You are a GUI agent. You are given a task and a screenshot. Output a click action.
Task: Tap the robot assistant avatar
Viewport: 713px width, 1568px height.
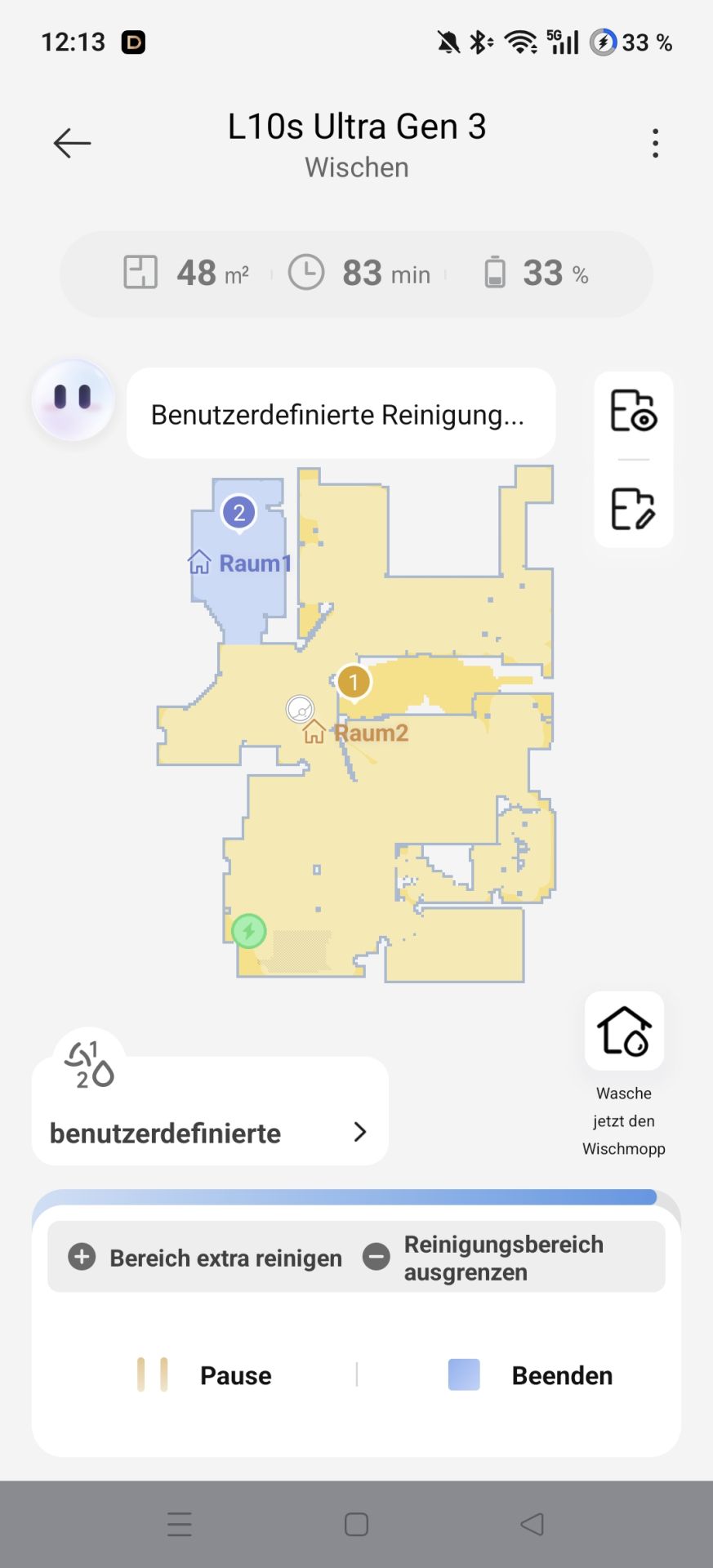(x=73, y=400)
